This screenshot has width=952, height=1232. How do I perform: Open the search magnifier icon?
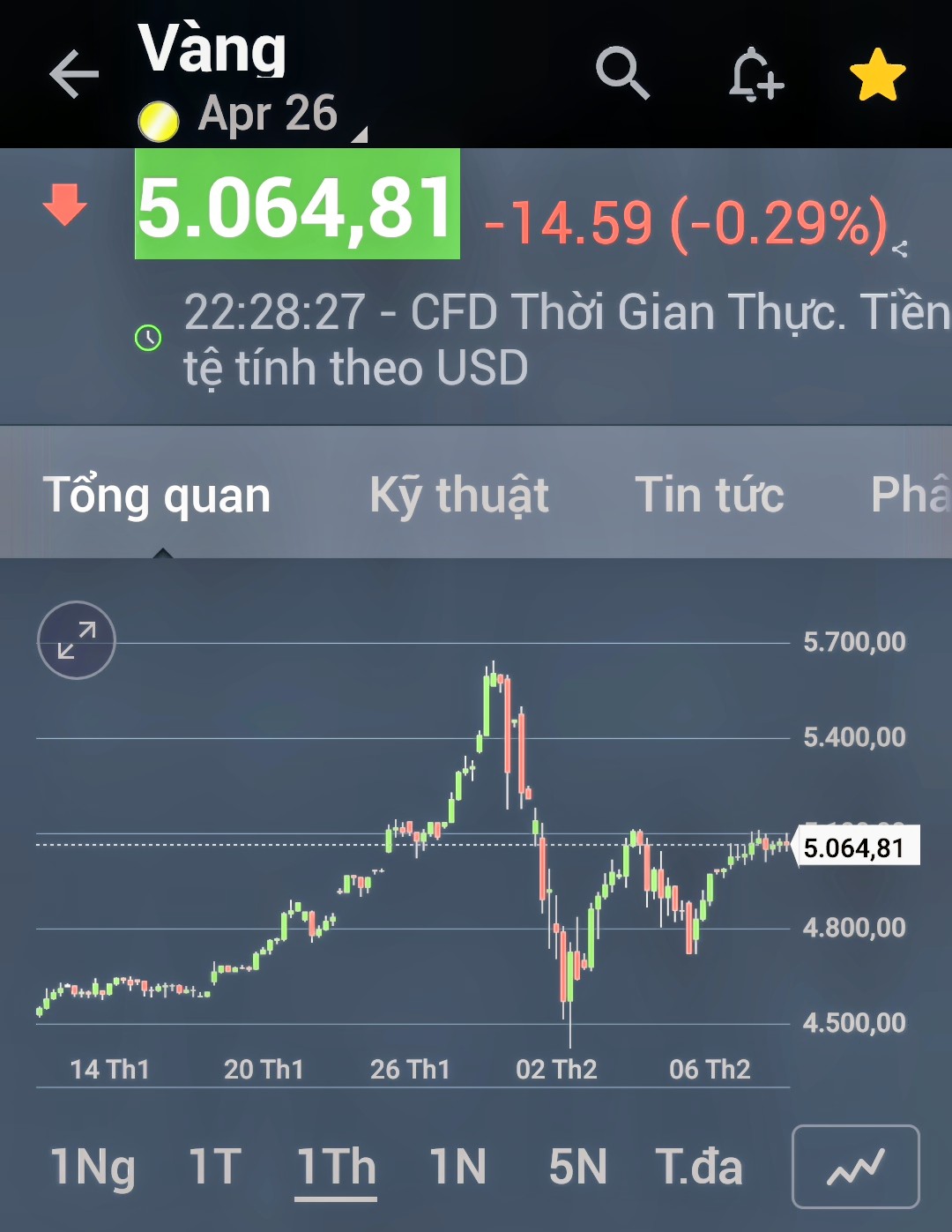[x=622, y=73]
